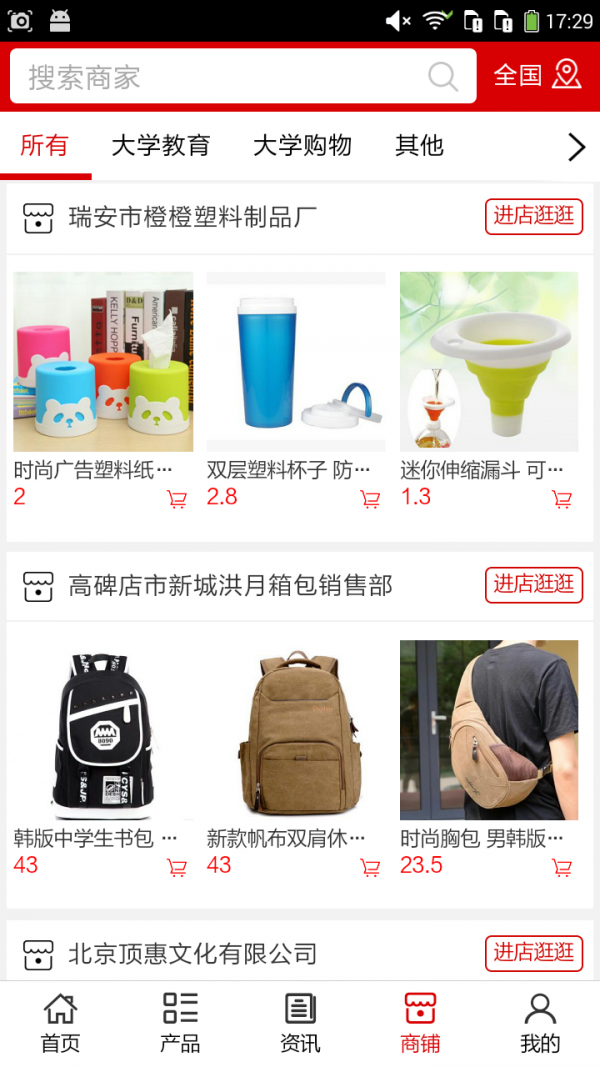Open the 时尚胸包 男韩版 chest bag
Viewport: 600px width, 1067px height.
pyautogui.click(x=489, y=730)
